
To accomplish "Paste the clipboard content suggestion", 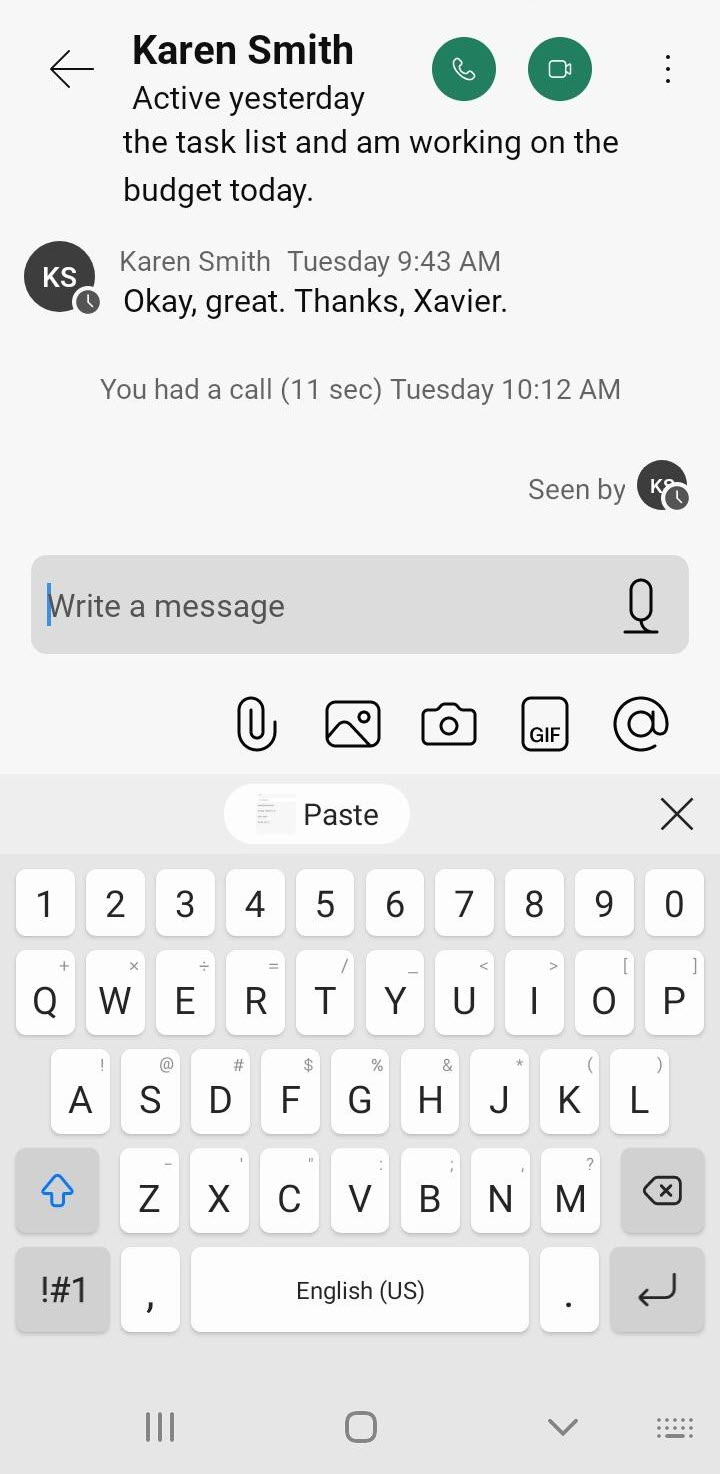I will click(317, 814).
